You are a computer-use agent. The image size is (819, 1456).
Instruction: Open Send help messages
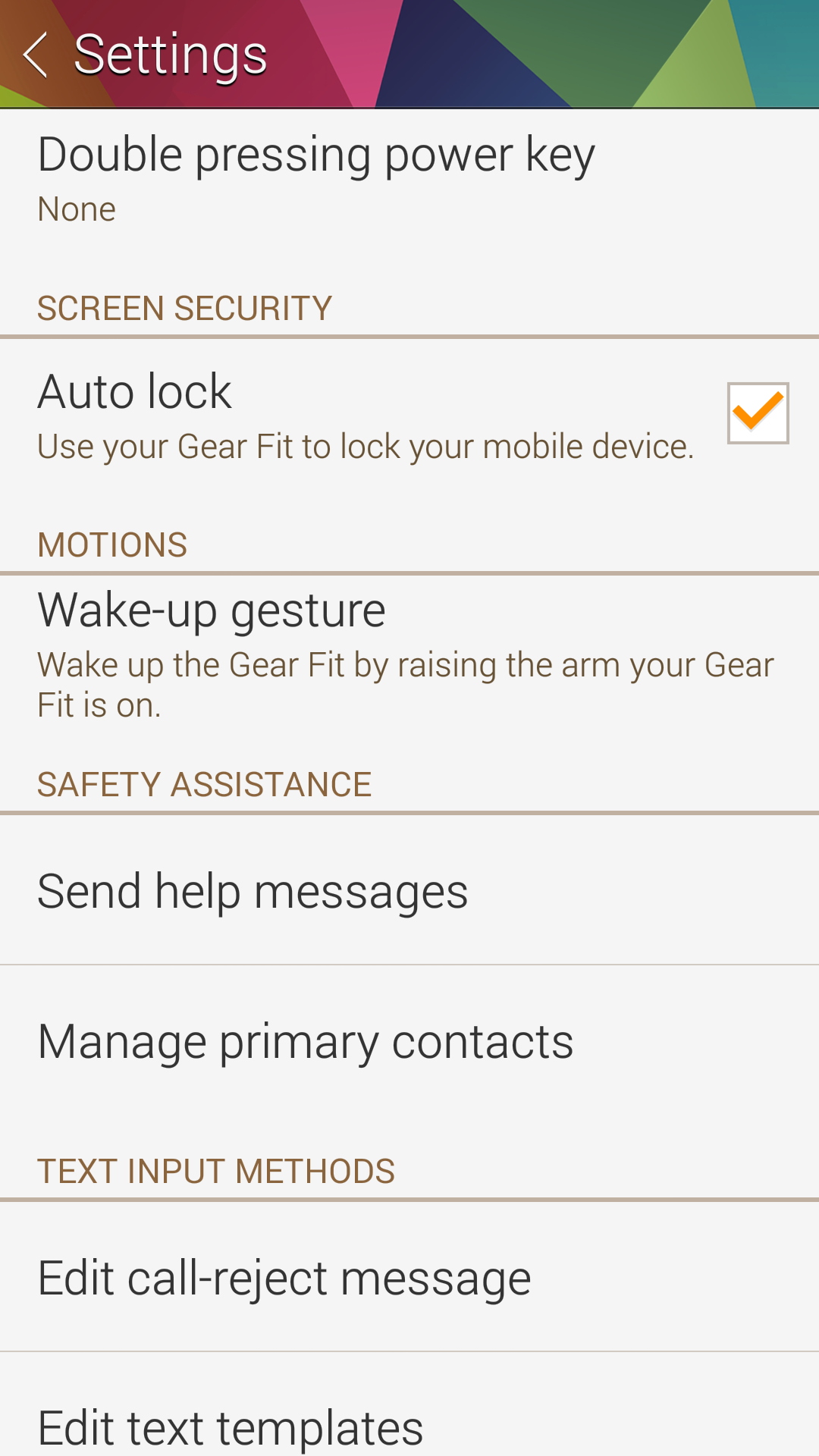pos(409,890)
